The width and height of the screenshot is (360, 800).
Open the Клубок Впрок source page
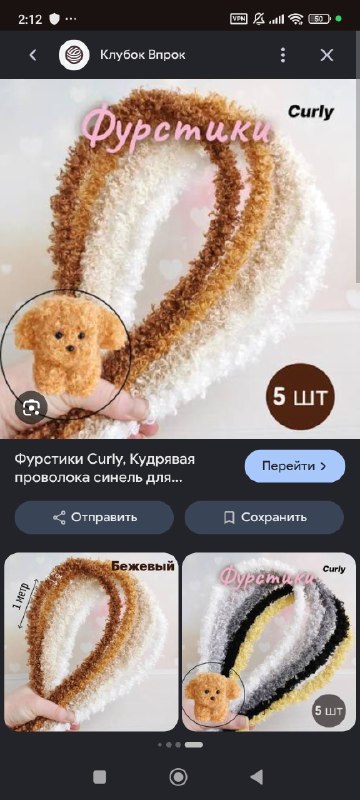click(142, 55)
